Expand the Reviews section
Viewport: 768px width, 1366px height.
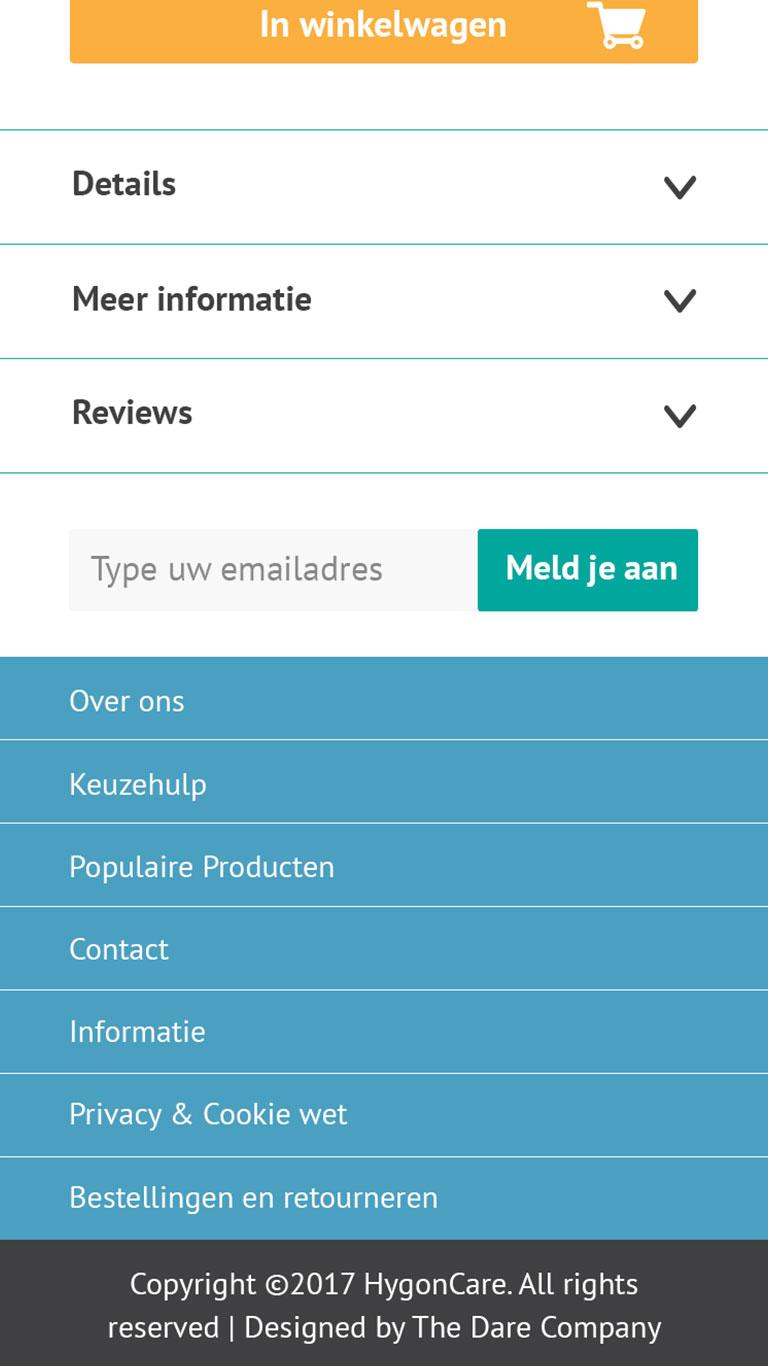(x=383, y=414)
